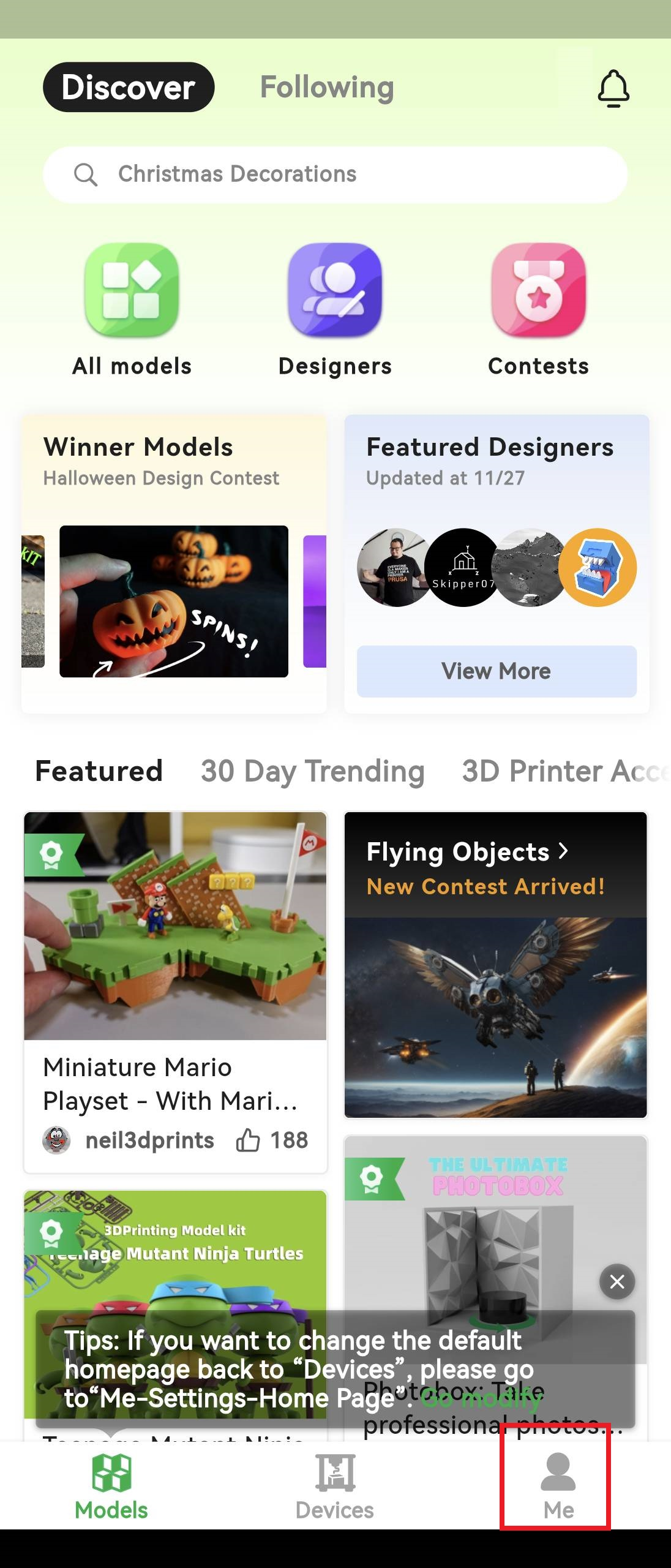
Task: Tap View More featured designers
Action: pyautogui.click(x=497, y=671)
